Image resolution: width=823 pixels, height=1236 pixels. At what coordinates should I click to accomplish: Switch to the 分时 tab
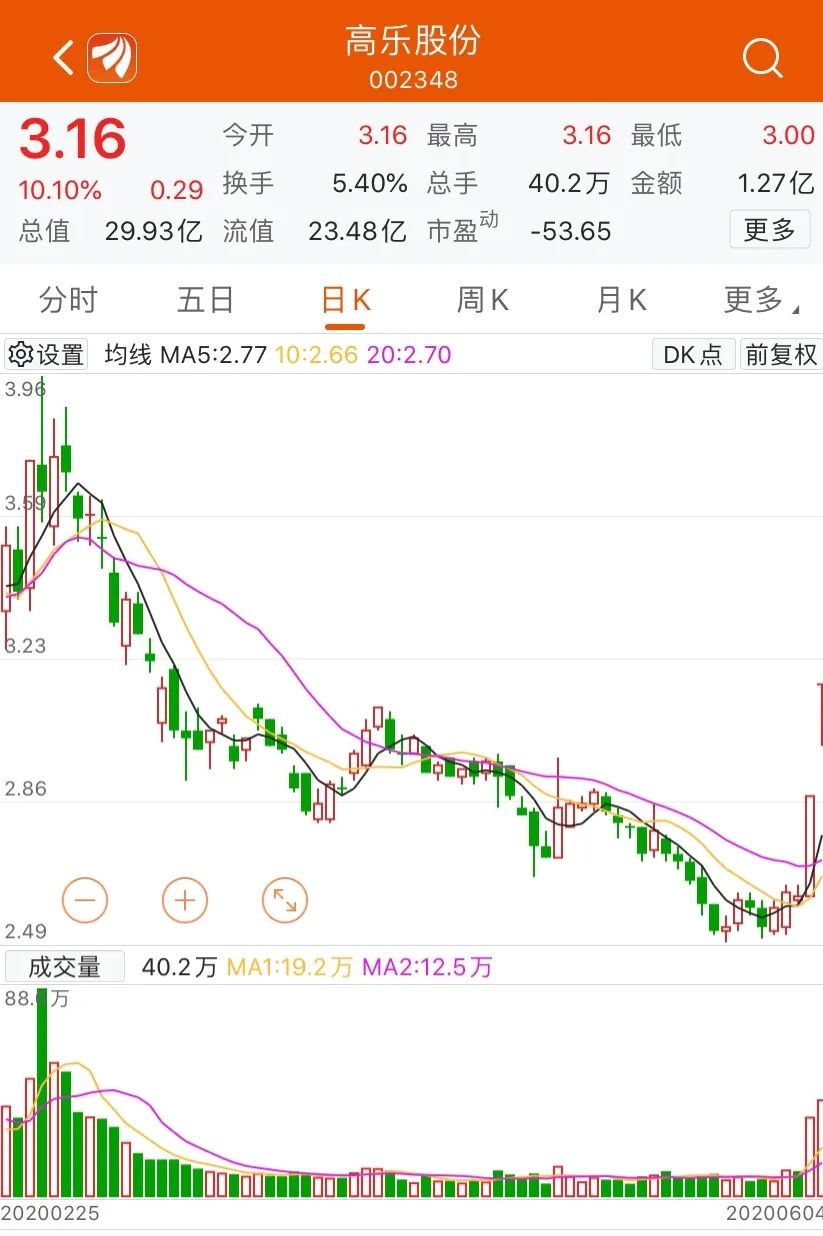(x=68, y=299)
